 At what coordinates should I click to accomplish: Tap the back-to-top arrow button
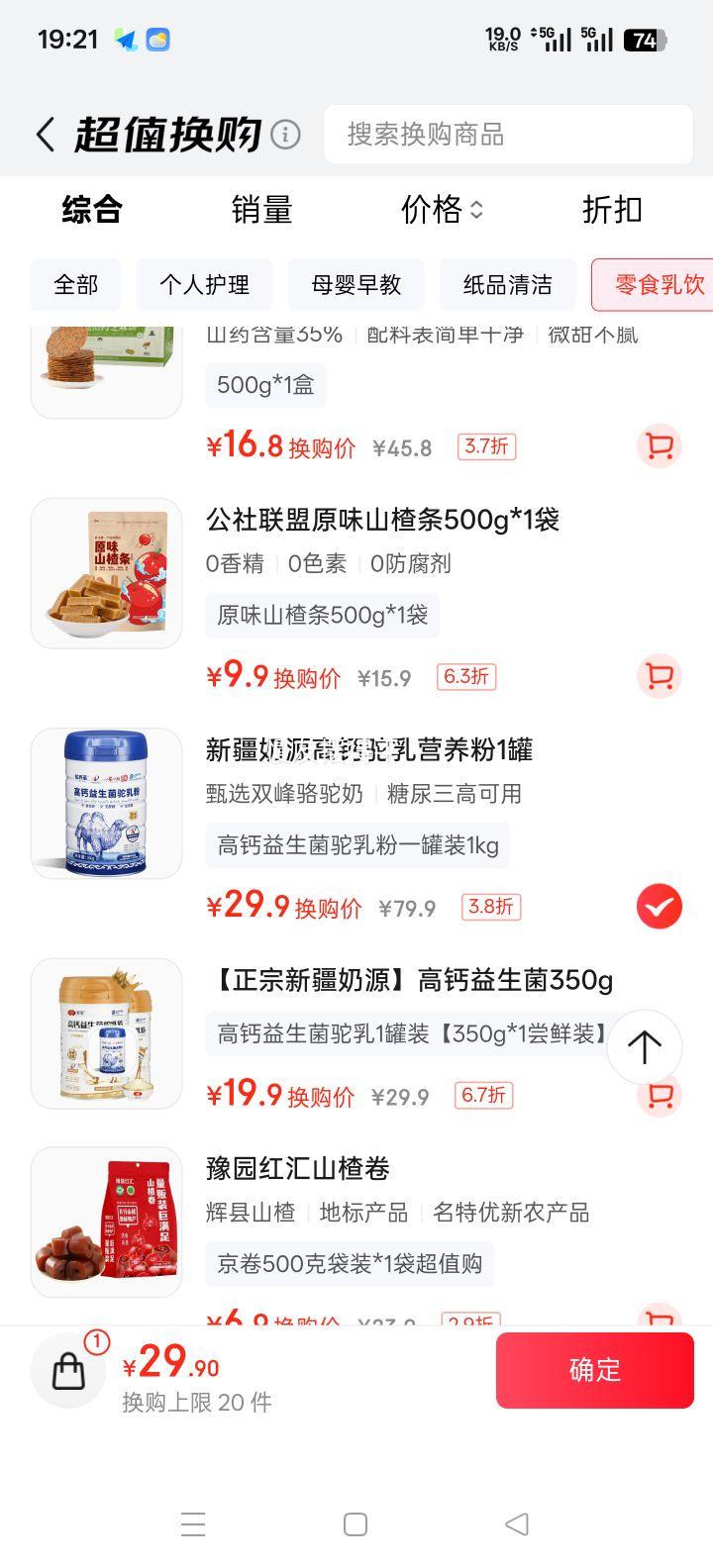(x=645, y=1046)
